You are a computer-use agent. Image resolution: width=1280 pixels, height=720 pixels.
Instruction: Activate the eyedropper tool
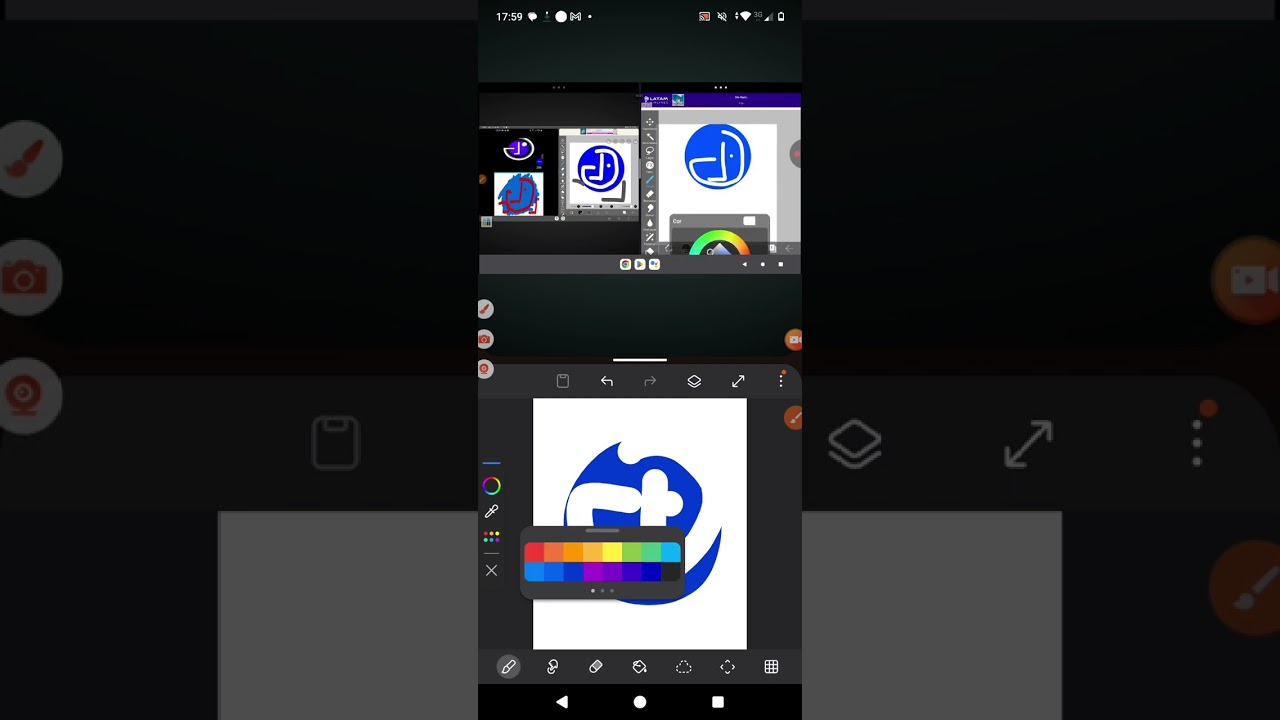(491, 511)
